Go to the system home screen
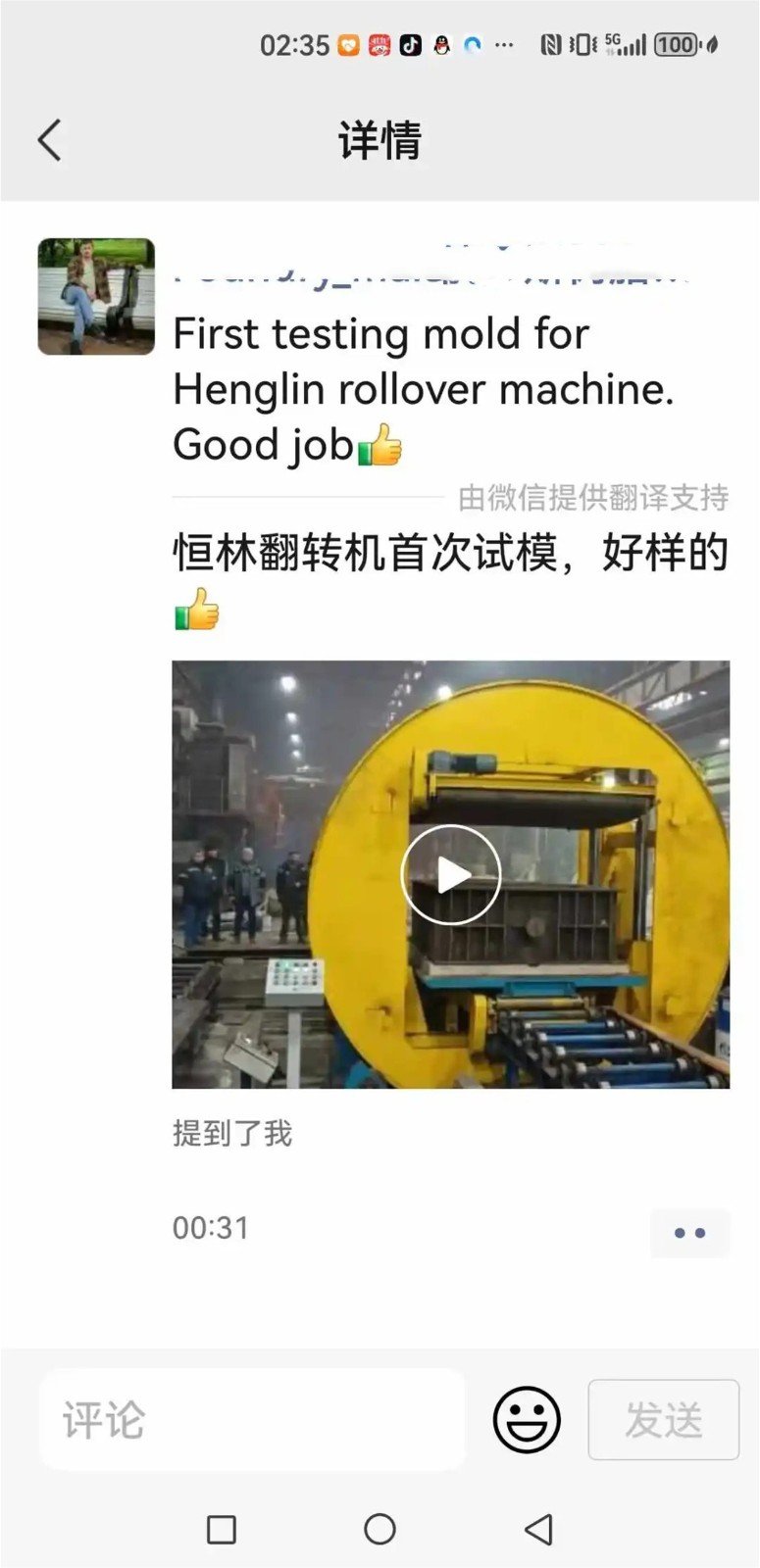The width and height of the screenshot is (760, 1568). pyautogui.click(x=380, y=1529)
